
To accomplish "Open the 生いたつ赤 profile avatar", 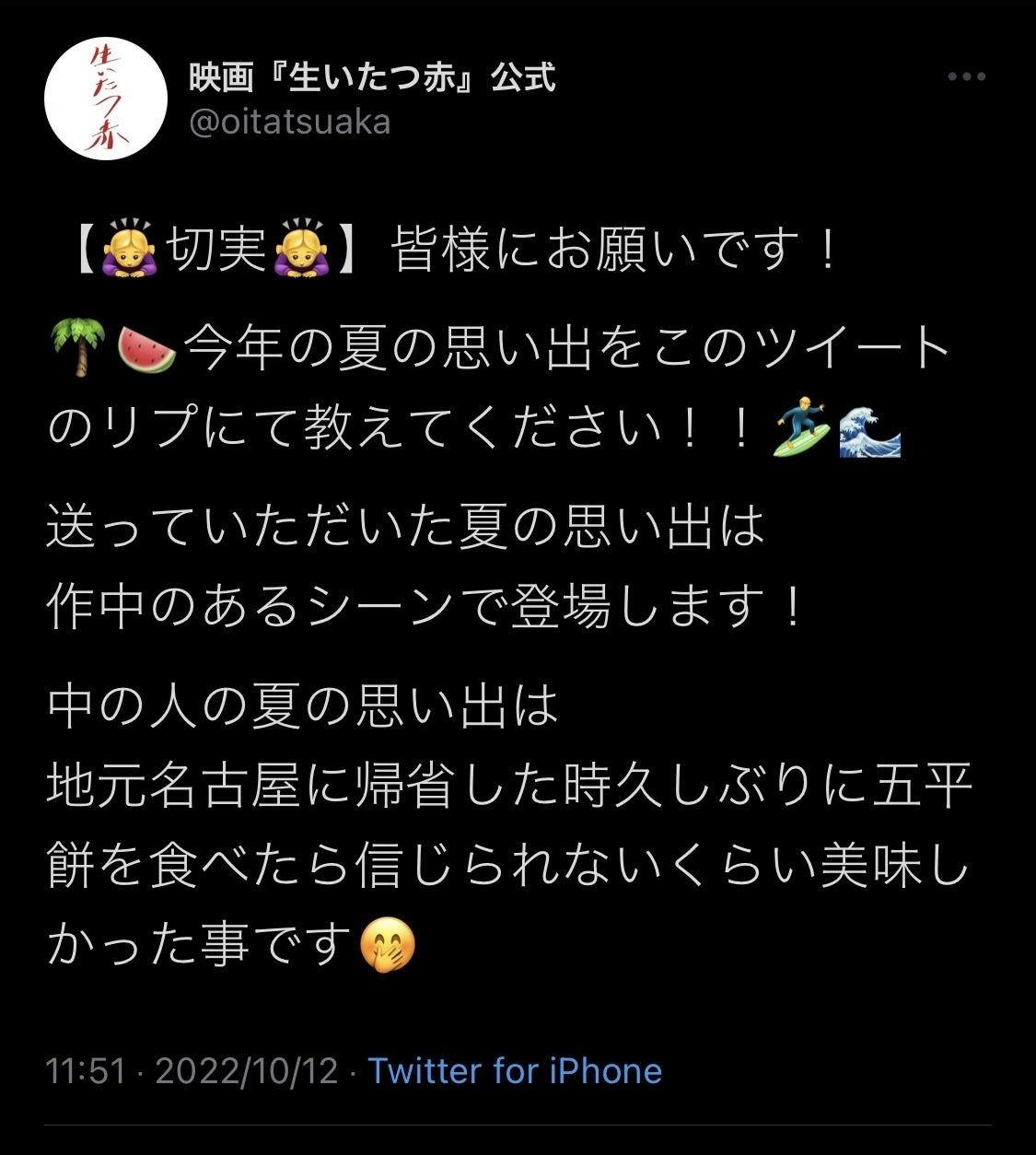I will 106,99.
